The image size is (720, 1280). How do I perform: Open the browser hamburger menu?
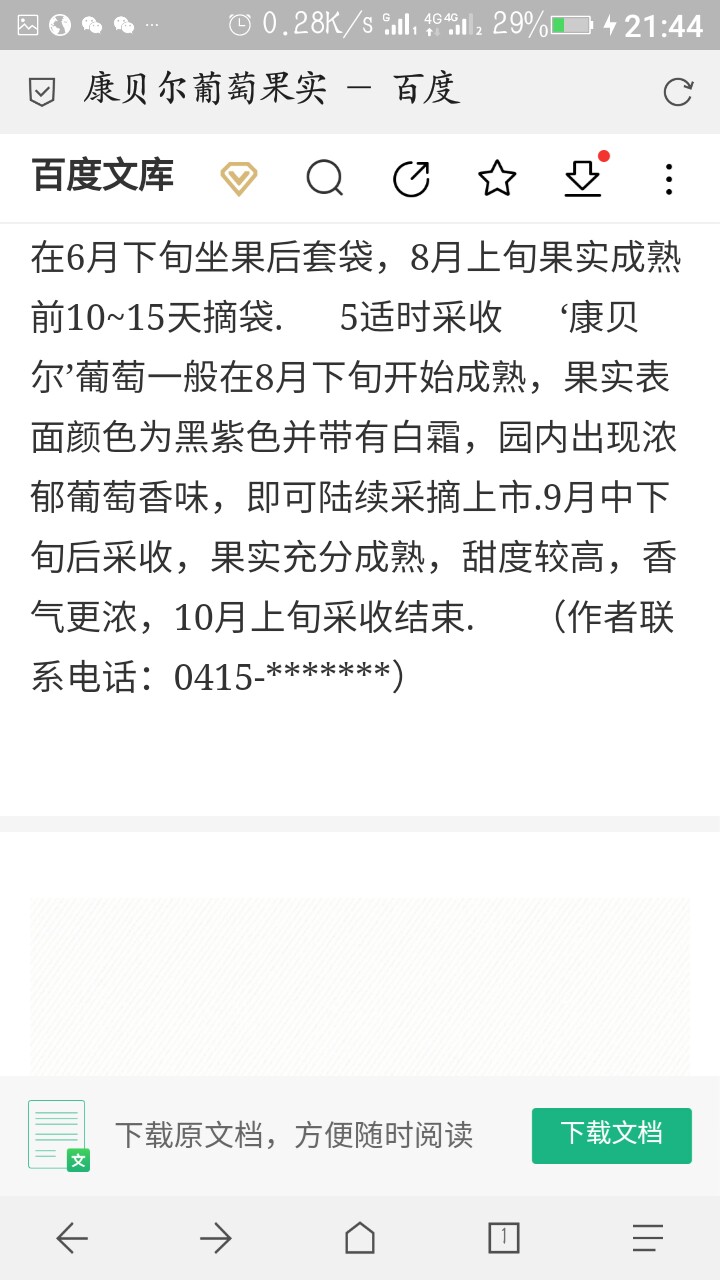coord(648,1239)
